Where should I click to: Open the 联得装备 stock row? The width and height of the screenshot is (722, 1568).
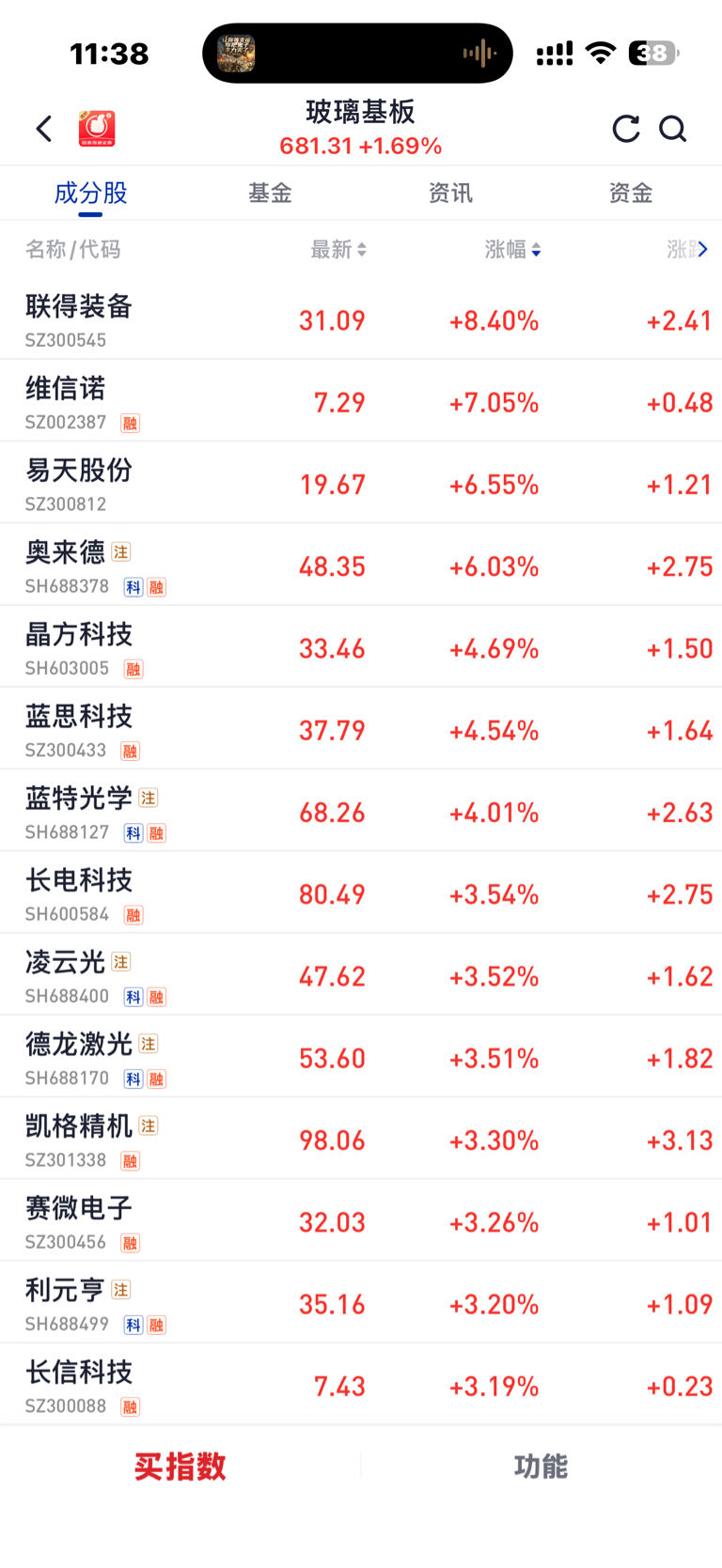[361, 319]
